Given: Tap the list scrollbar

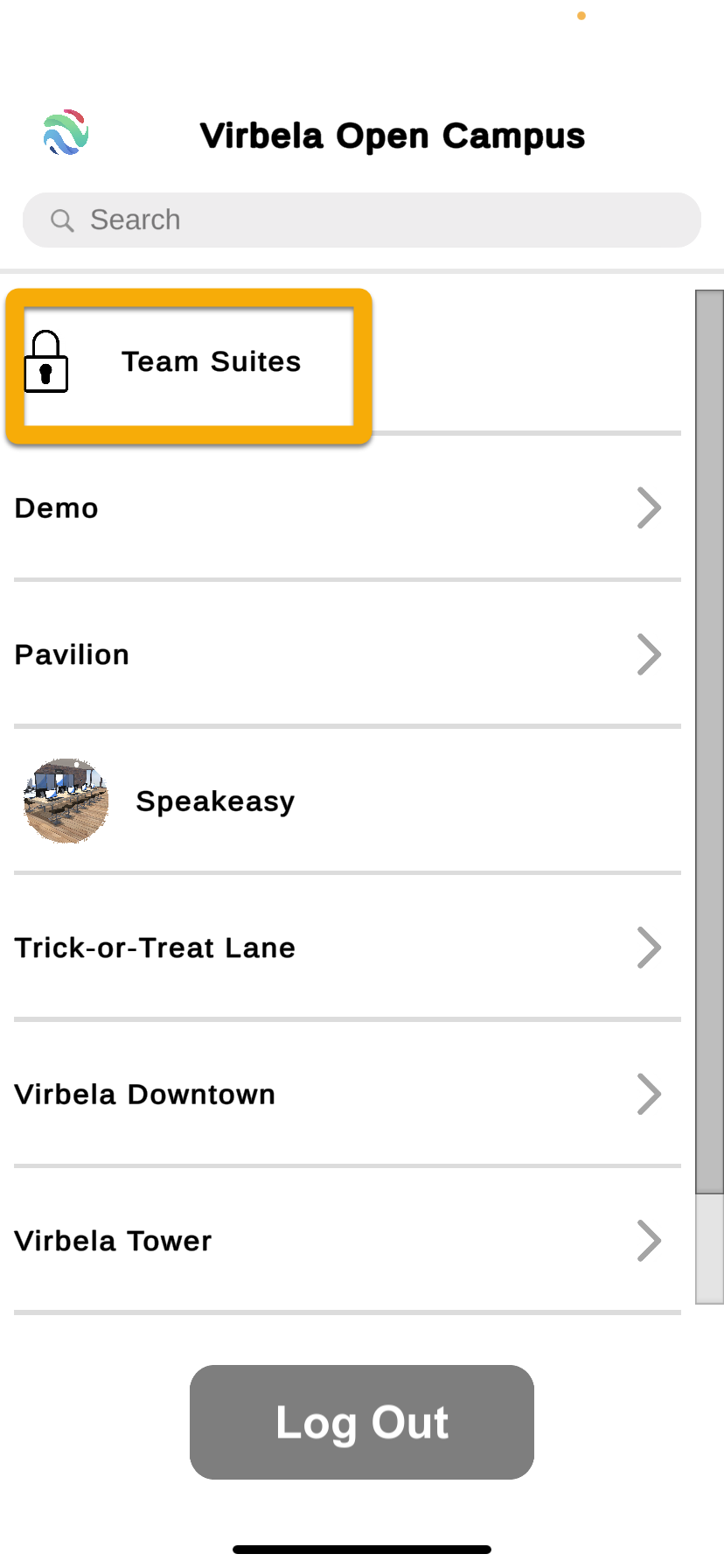Looking at the screenshot, I should 709,797.
